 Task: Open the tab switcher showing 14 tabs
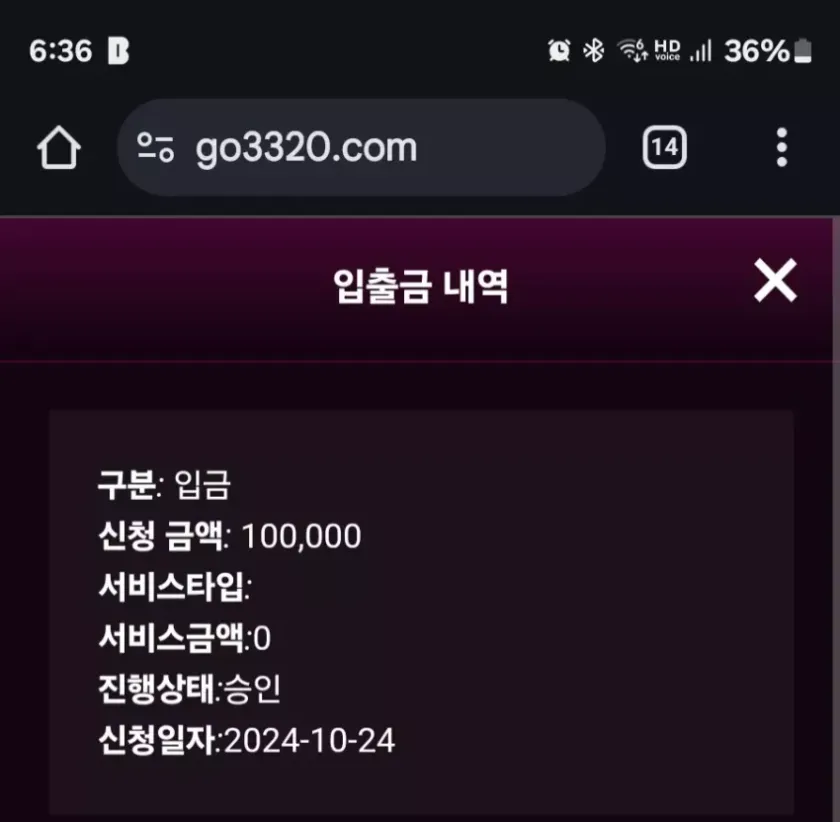click(664, 149)
